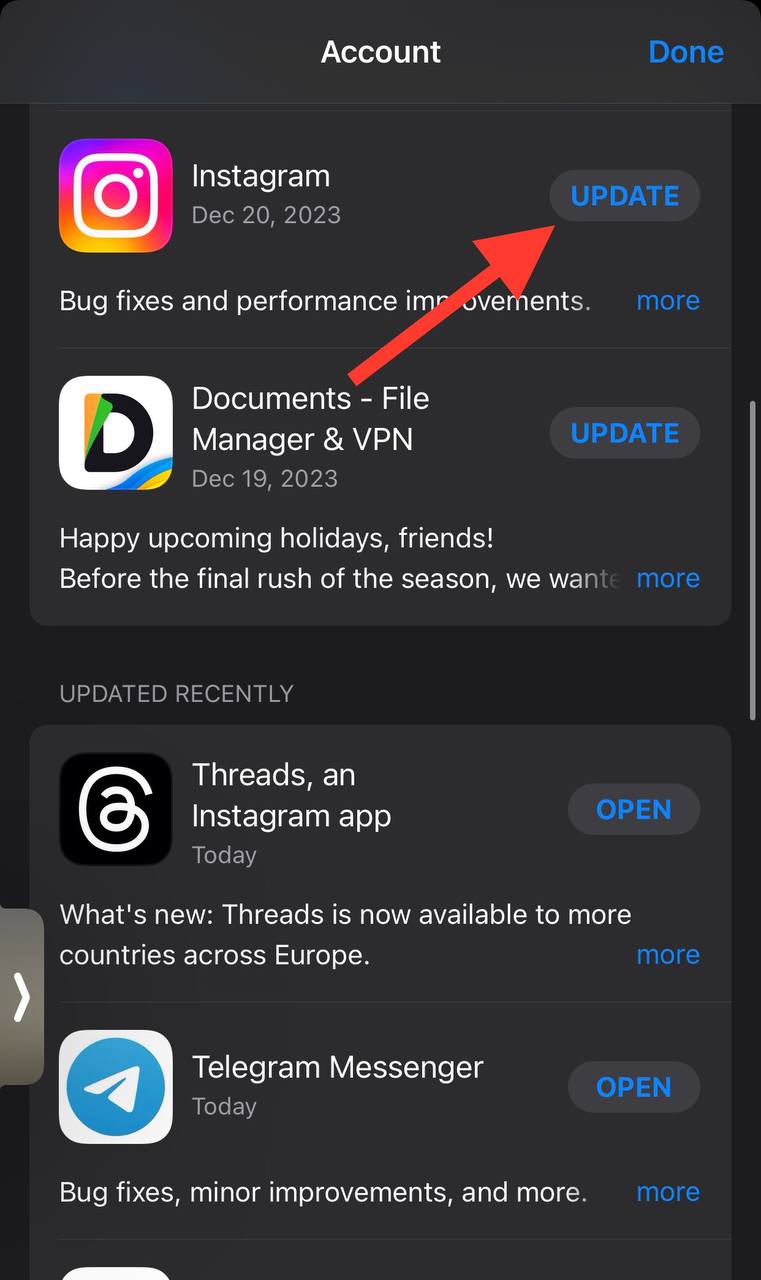
Task: Tap Done to close the Account screen
Action: 686,51
